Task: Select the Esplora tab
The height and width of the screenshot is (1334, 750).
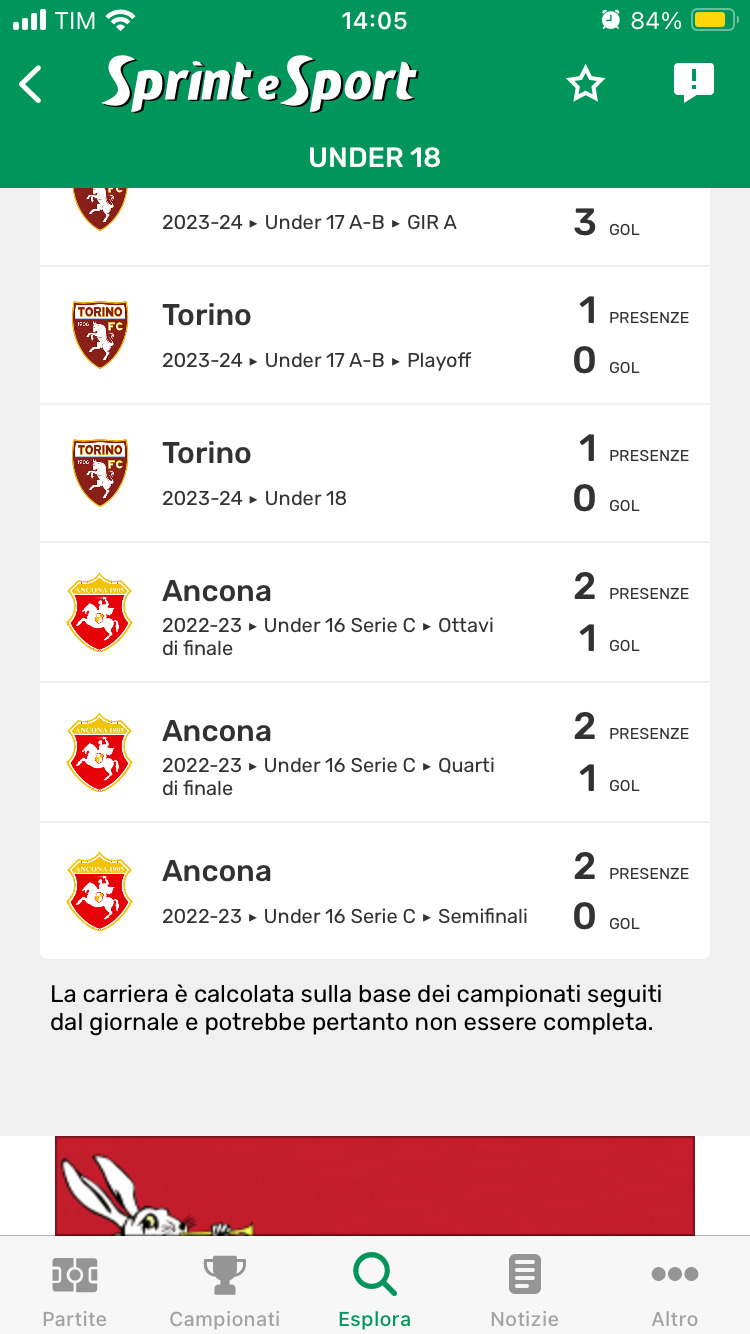Action: (375, 1290)
